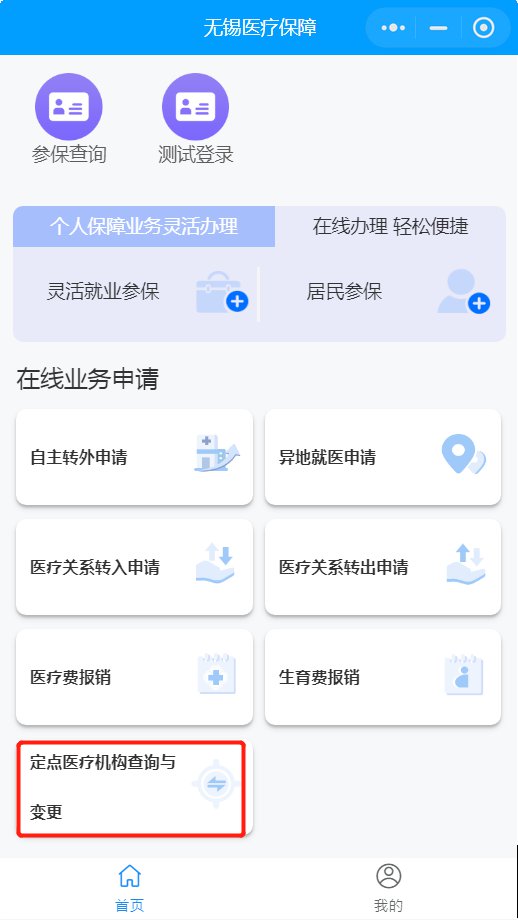518x920 pixels.
Task: Open the 生育费报销 card
Action: click(x=383, y=677)
